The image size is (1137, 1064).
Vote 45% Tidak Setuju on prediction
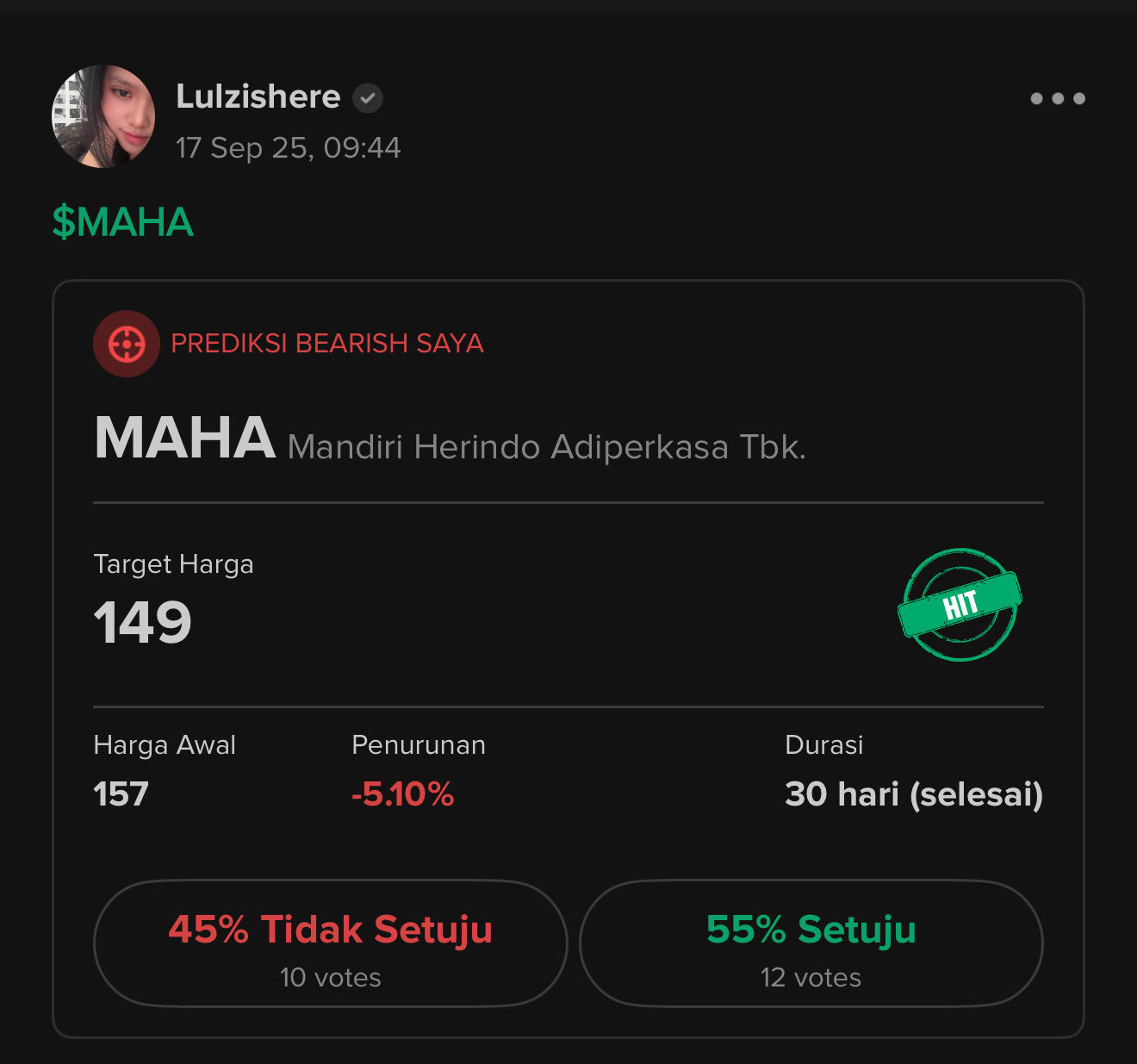330,943
